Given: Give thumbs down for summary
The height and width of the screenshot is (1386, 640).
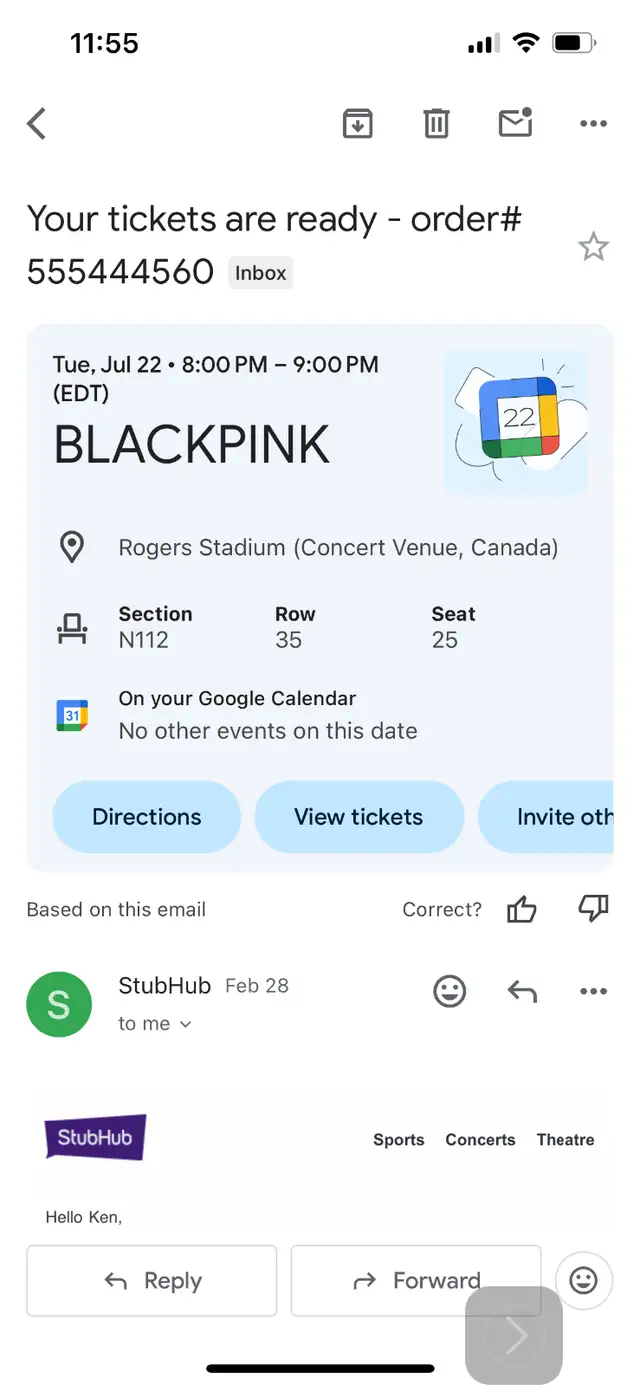Looking at the screenshot, I should click(593, 908).
